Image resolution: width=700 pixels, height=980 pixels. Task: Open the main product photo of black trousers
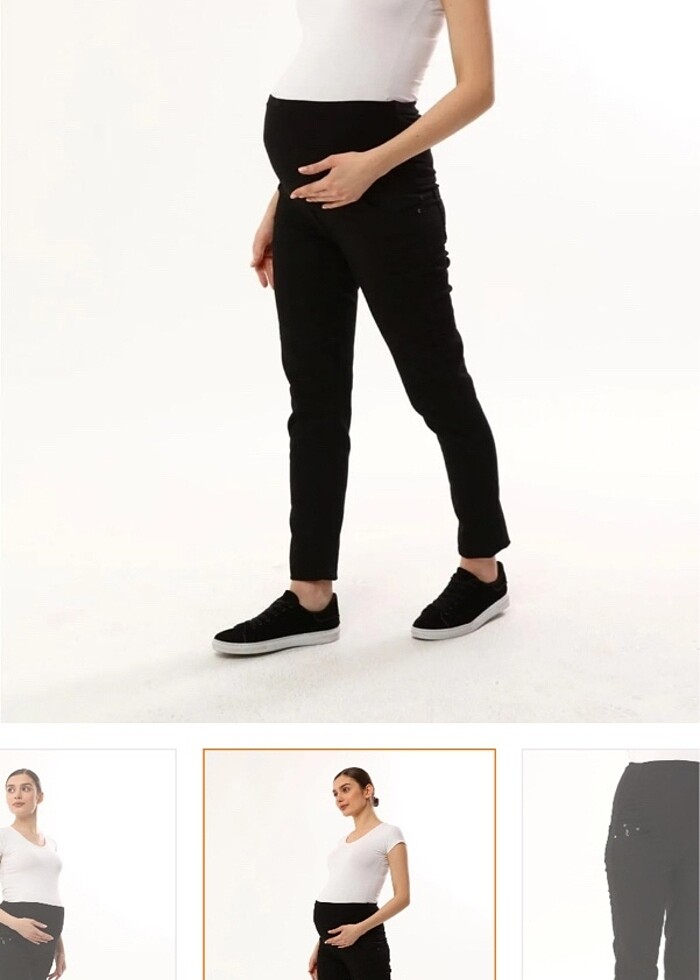tap(350, 360)
